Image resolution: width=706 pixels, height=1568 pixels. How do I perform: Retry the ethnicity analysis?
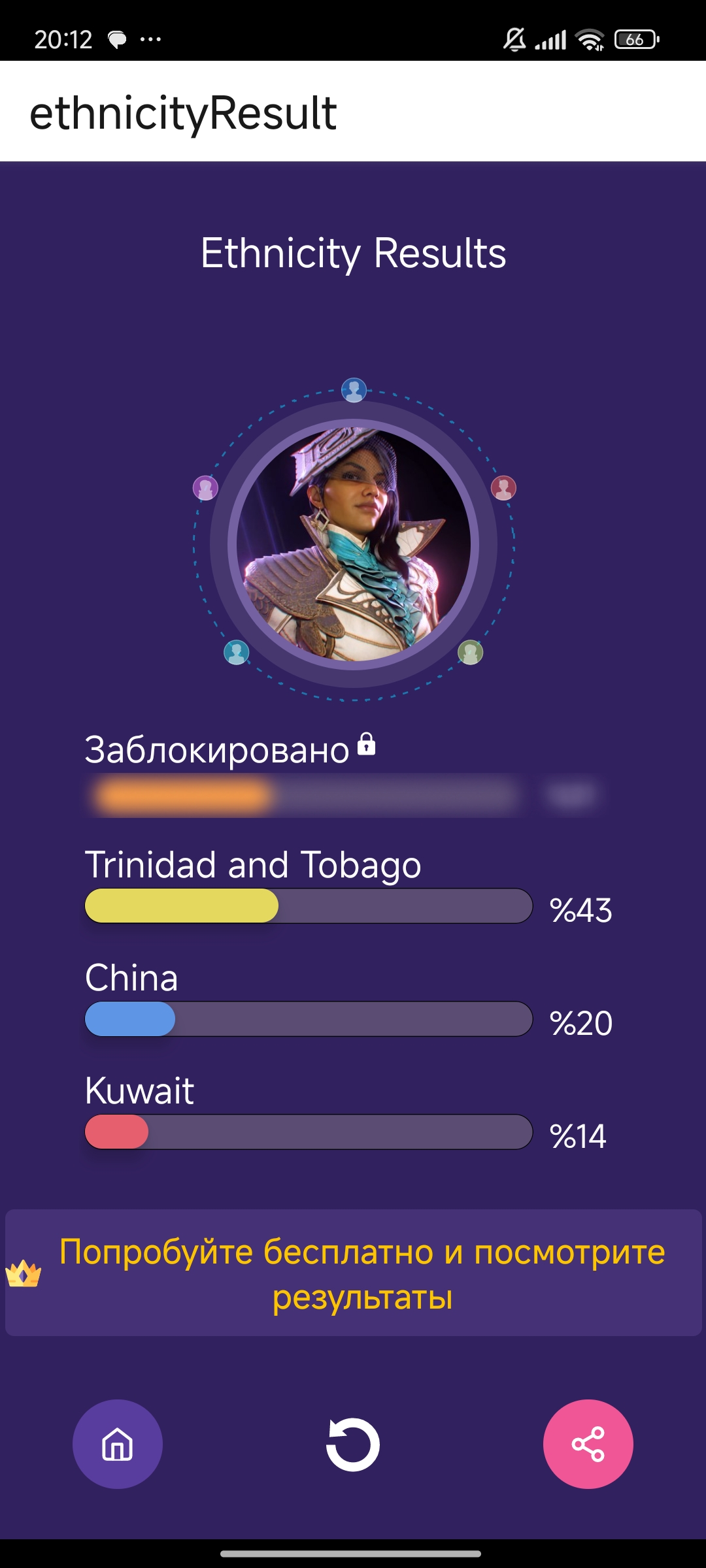(353, 1445)
